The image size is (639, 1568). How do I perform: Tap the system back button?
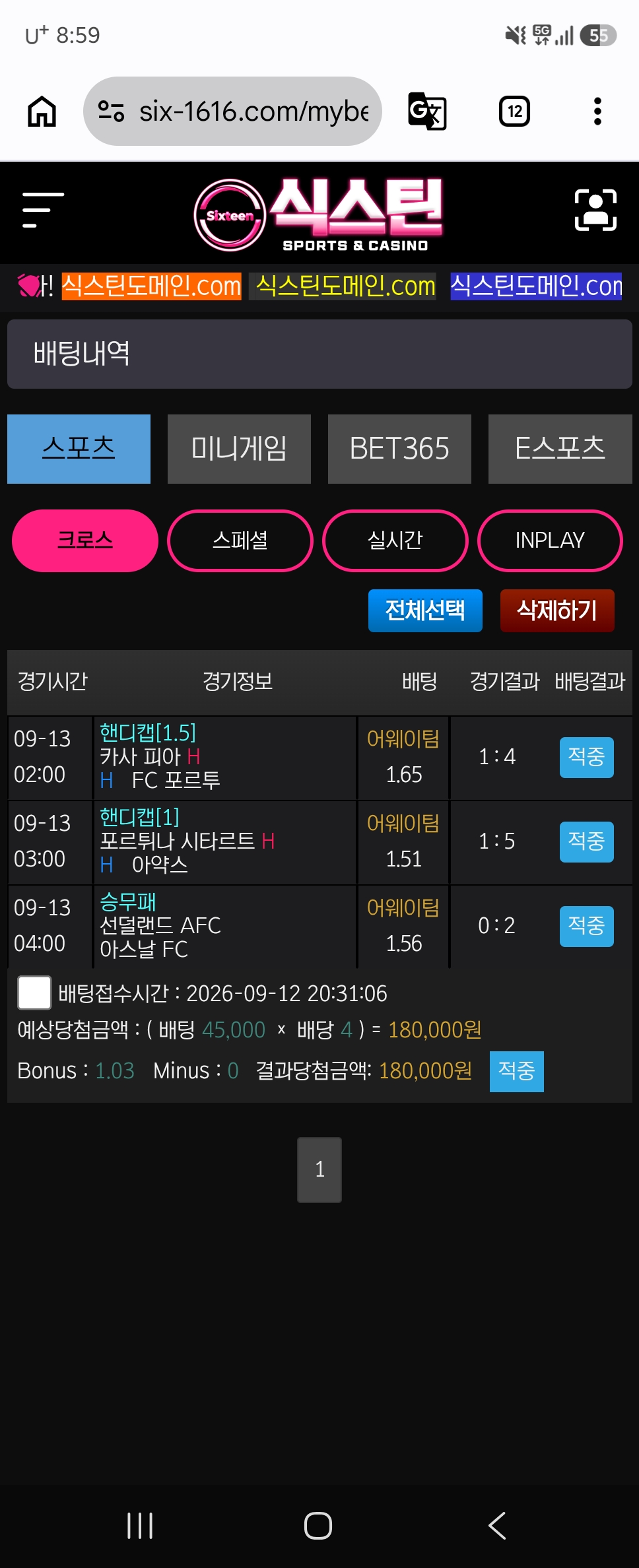coord(497,1526)
